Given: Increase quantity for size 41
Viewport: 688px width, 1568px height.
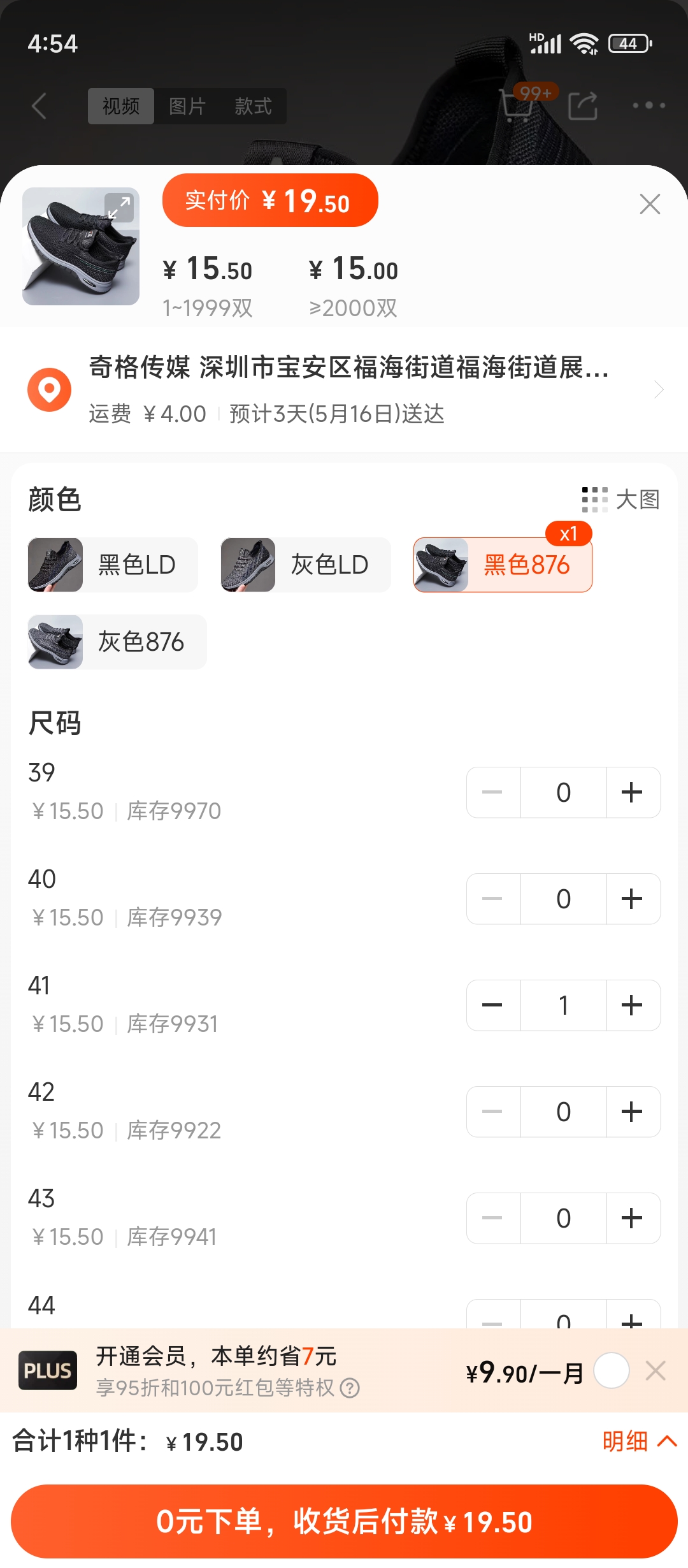Looking at the screenshot, I should click(x=633, y=1005).
